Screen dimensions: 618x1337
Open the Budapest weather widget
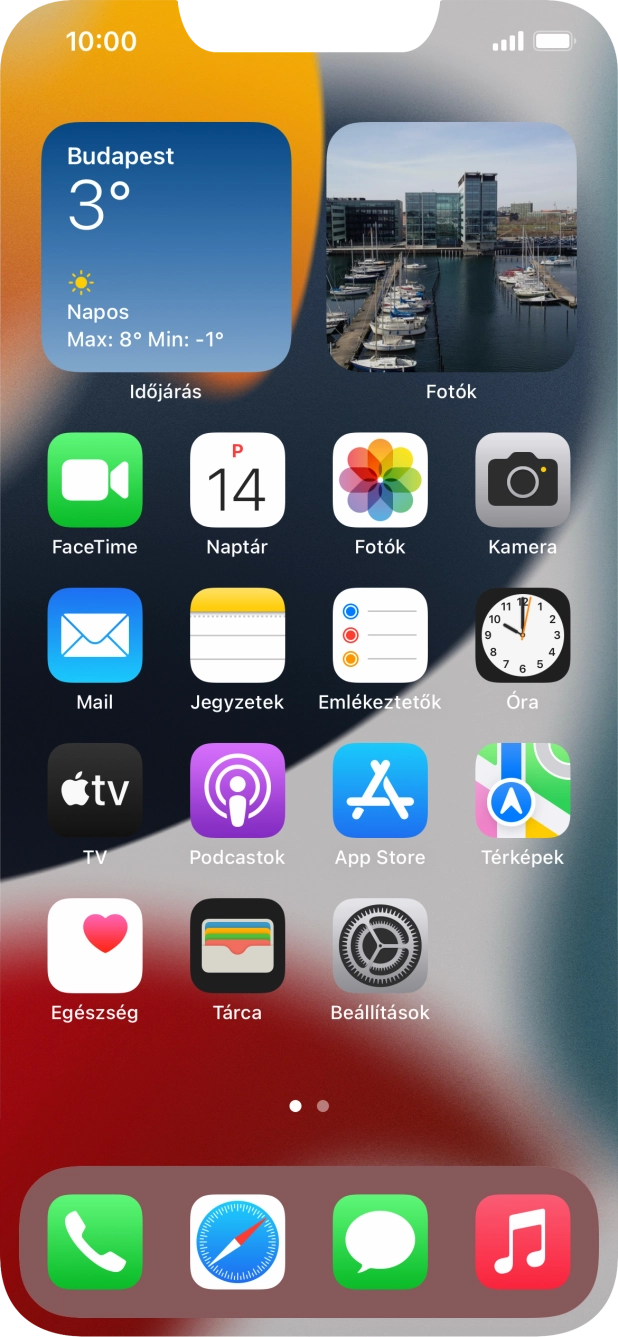(x=166, y=247)
